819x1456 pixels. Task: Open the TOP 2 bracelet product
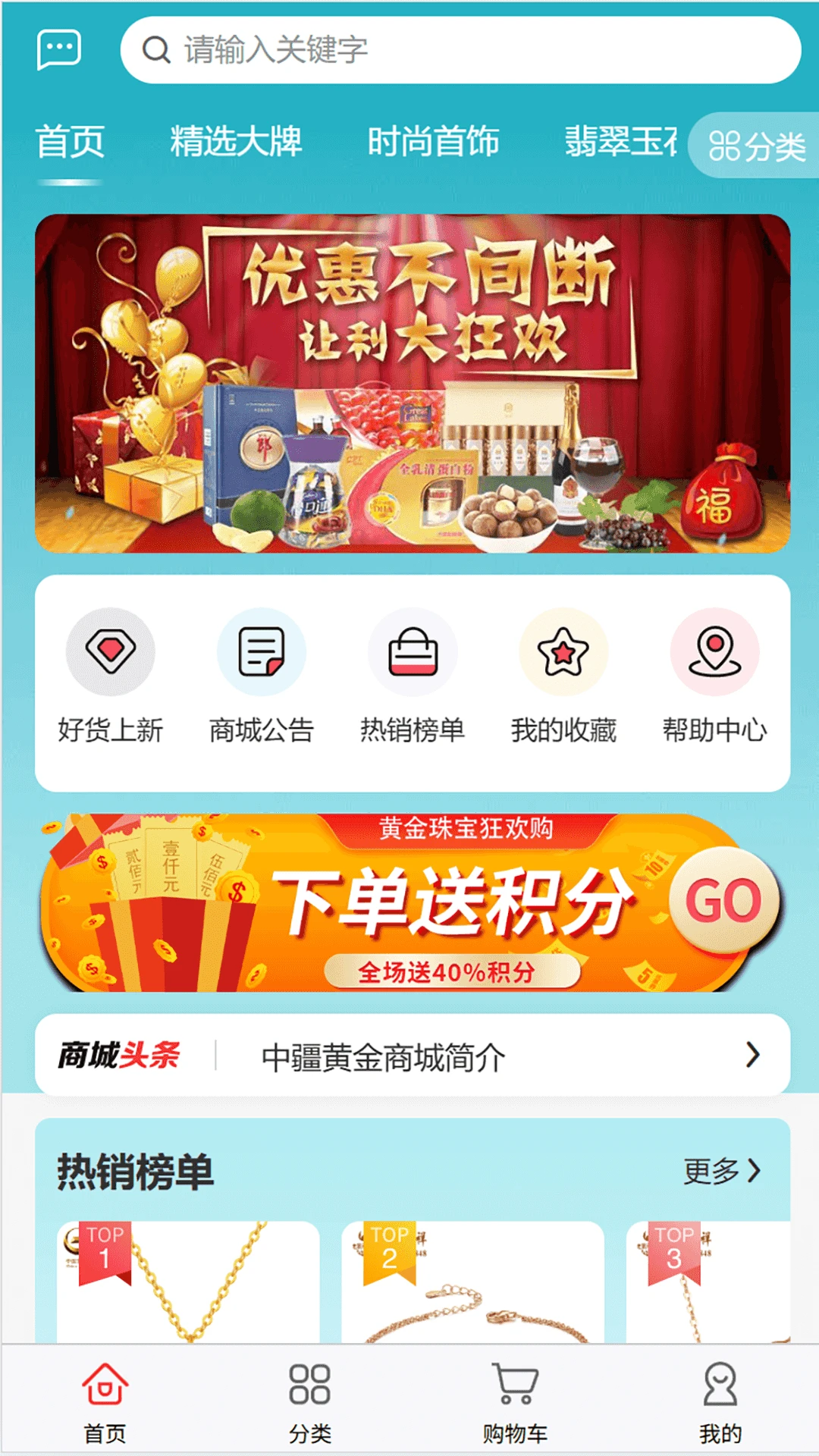pos(472,1283)
